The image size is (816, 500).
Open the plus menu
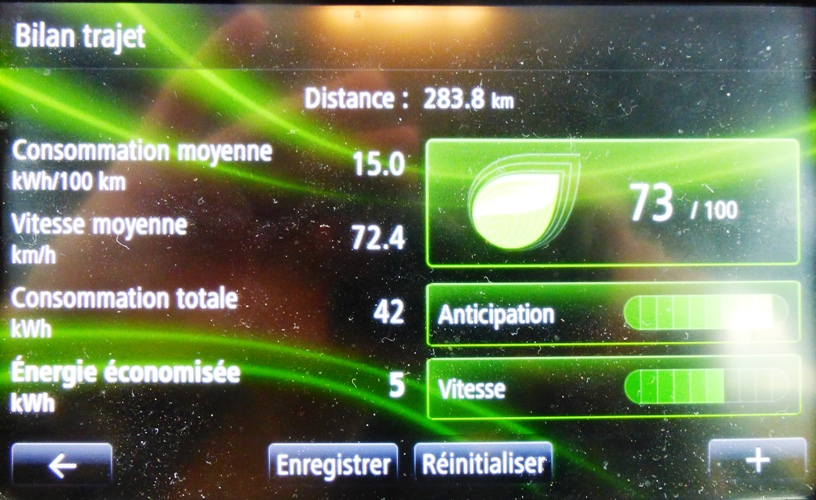click(x=757, y=460)
